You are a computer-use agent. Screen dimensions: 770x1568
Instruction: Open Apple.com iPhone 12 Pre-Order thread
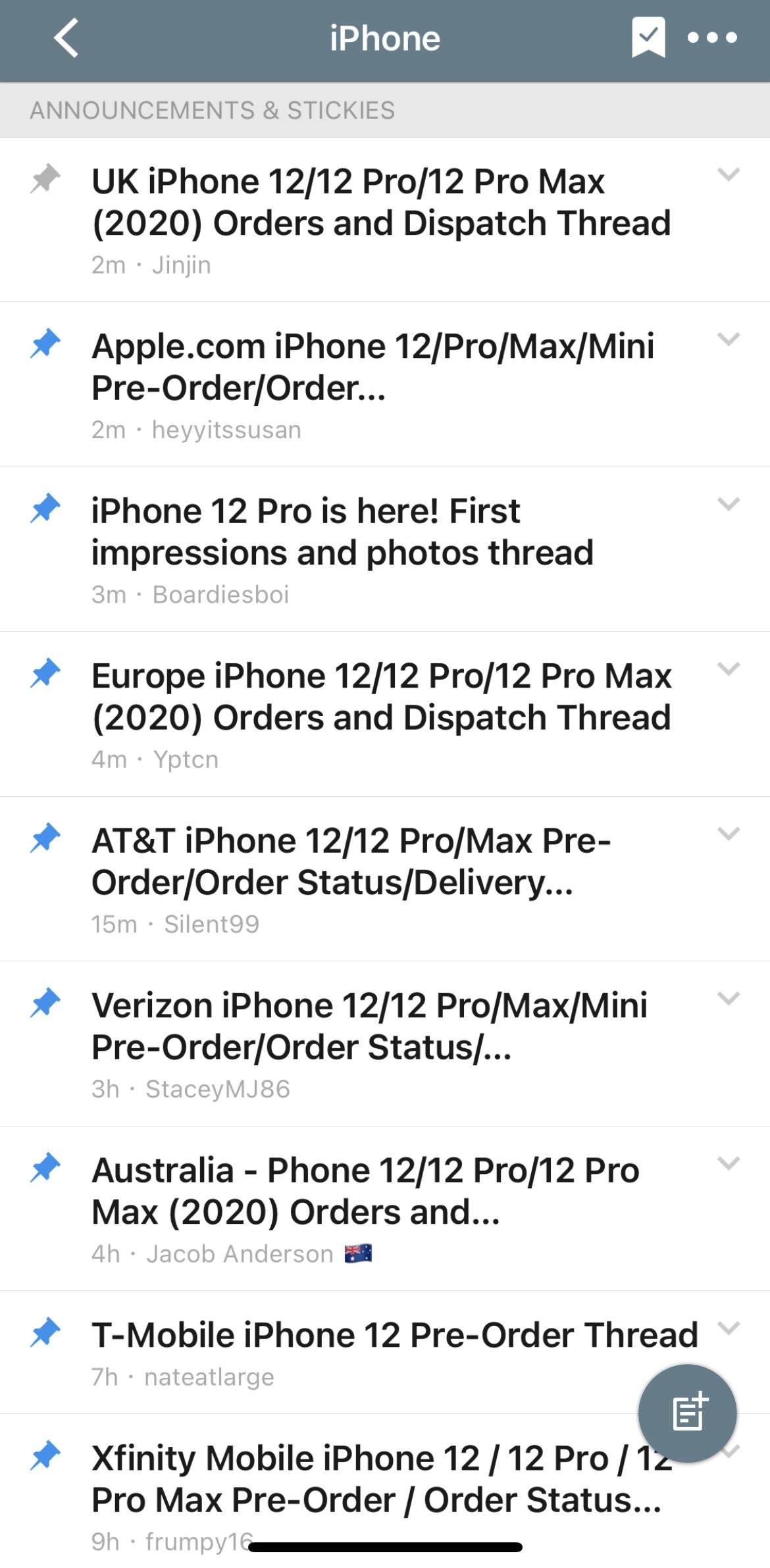pos(385,385)
